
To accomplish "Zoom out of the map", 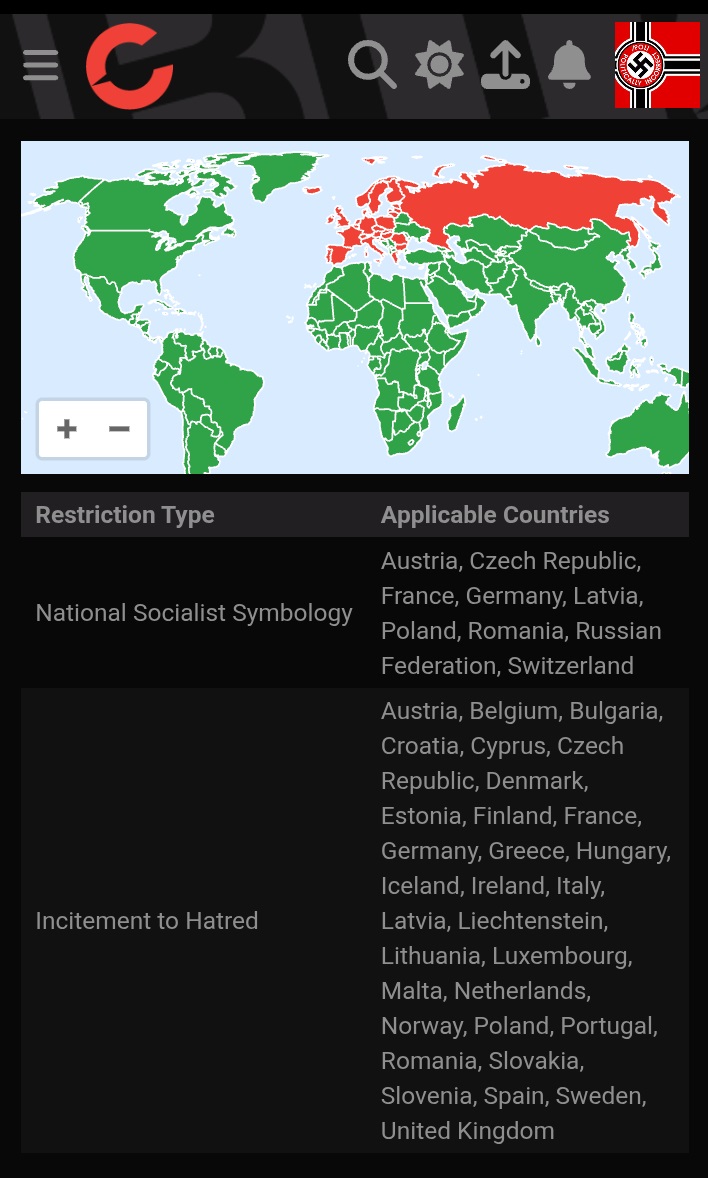I will click(x=119, y=429).
